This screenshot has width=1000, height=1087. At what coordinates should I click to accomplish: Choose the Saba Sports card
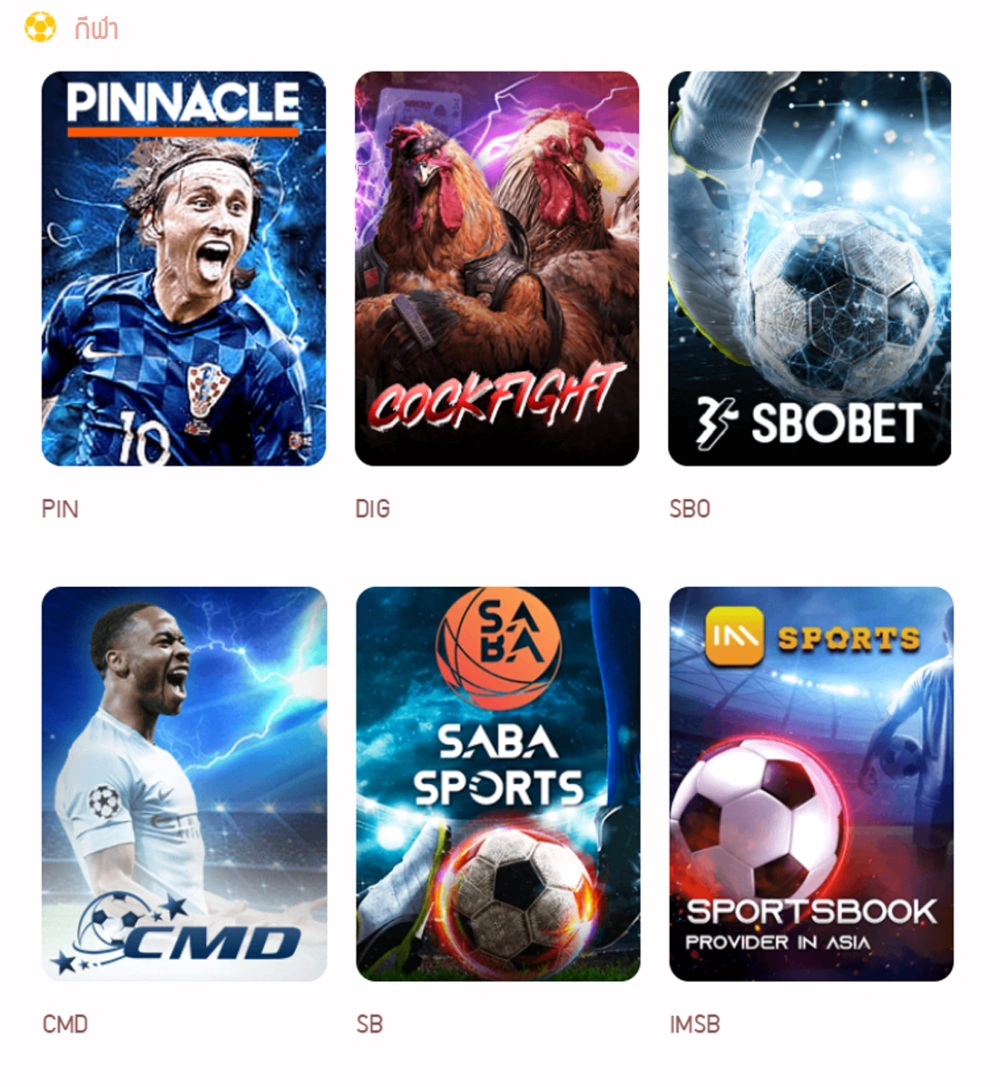(x=498, y=783)
